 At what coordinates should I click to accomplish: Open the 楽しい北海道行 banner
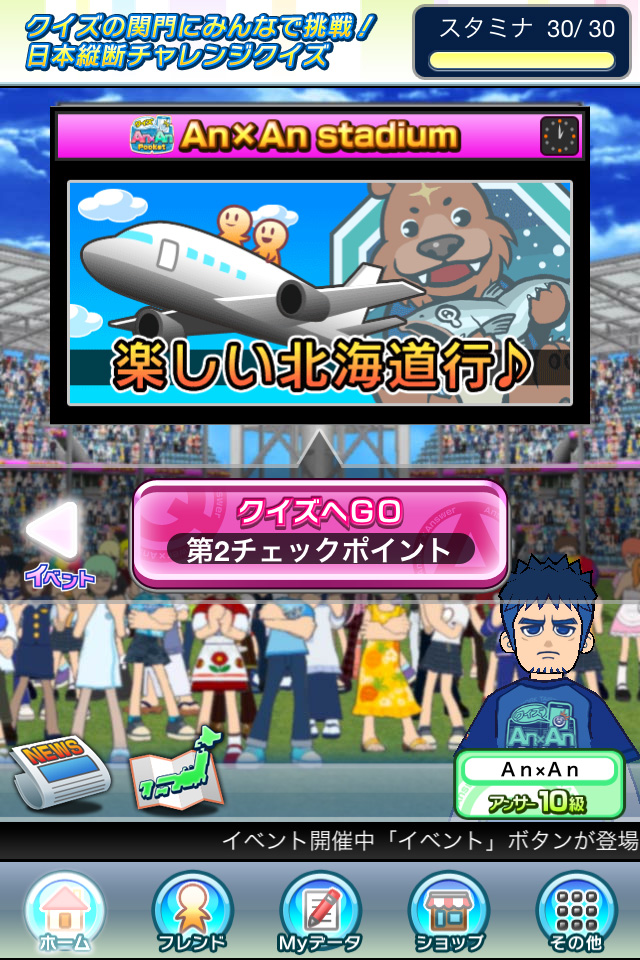coord(320,292)
